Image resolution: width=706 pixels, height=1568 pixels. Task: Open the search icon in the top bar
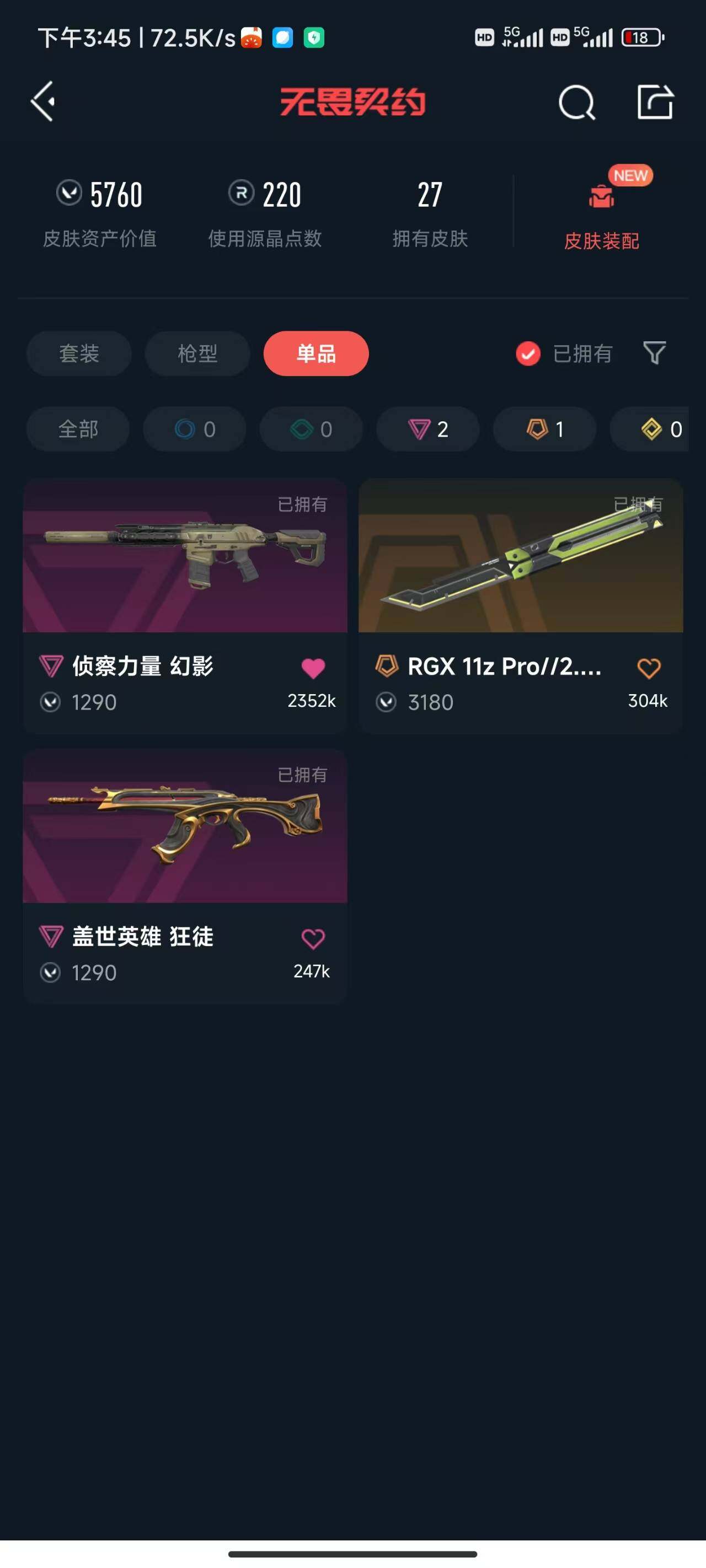coord(576,101)
